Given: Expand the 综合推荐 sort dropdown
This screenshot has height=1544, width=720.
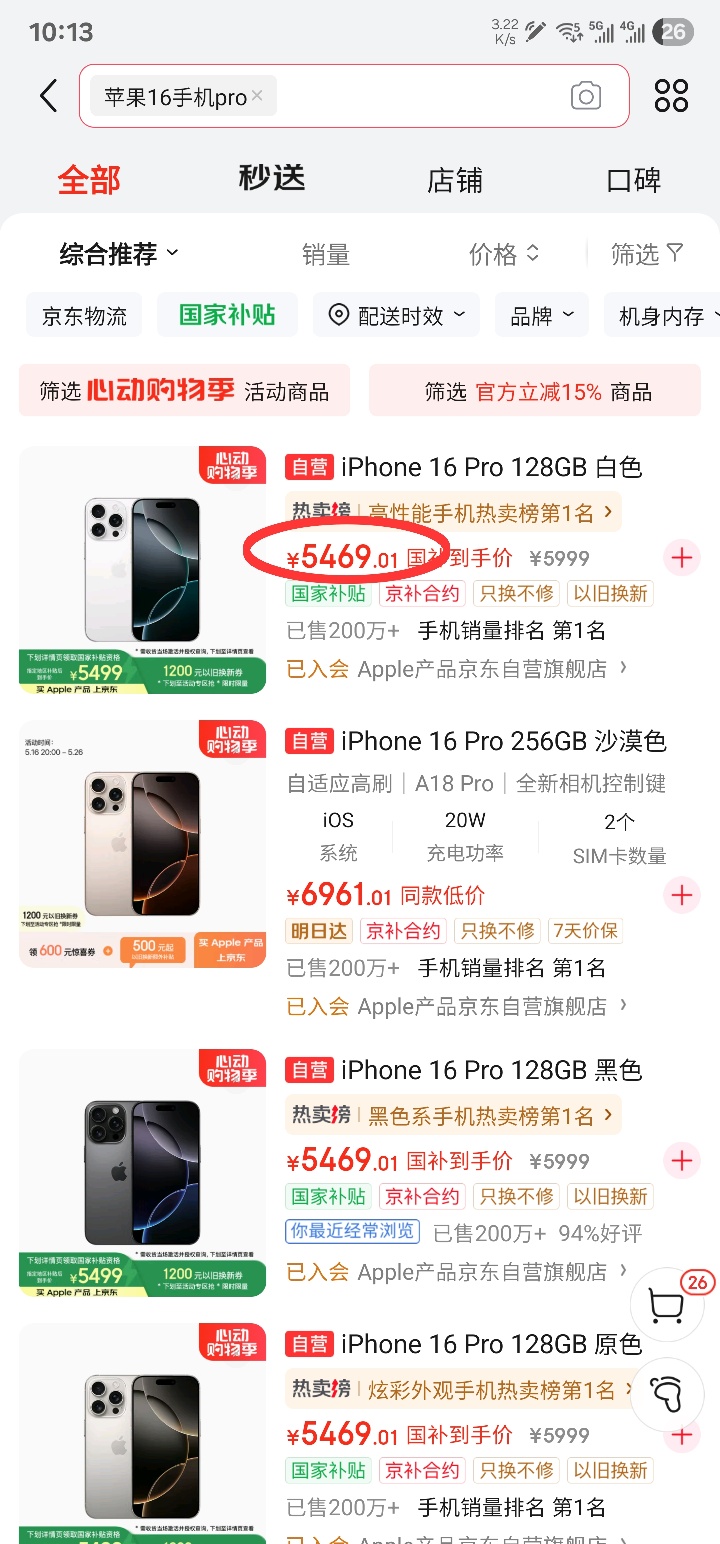Looking at the screenshot, I should click(x=118, y=254).
